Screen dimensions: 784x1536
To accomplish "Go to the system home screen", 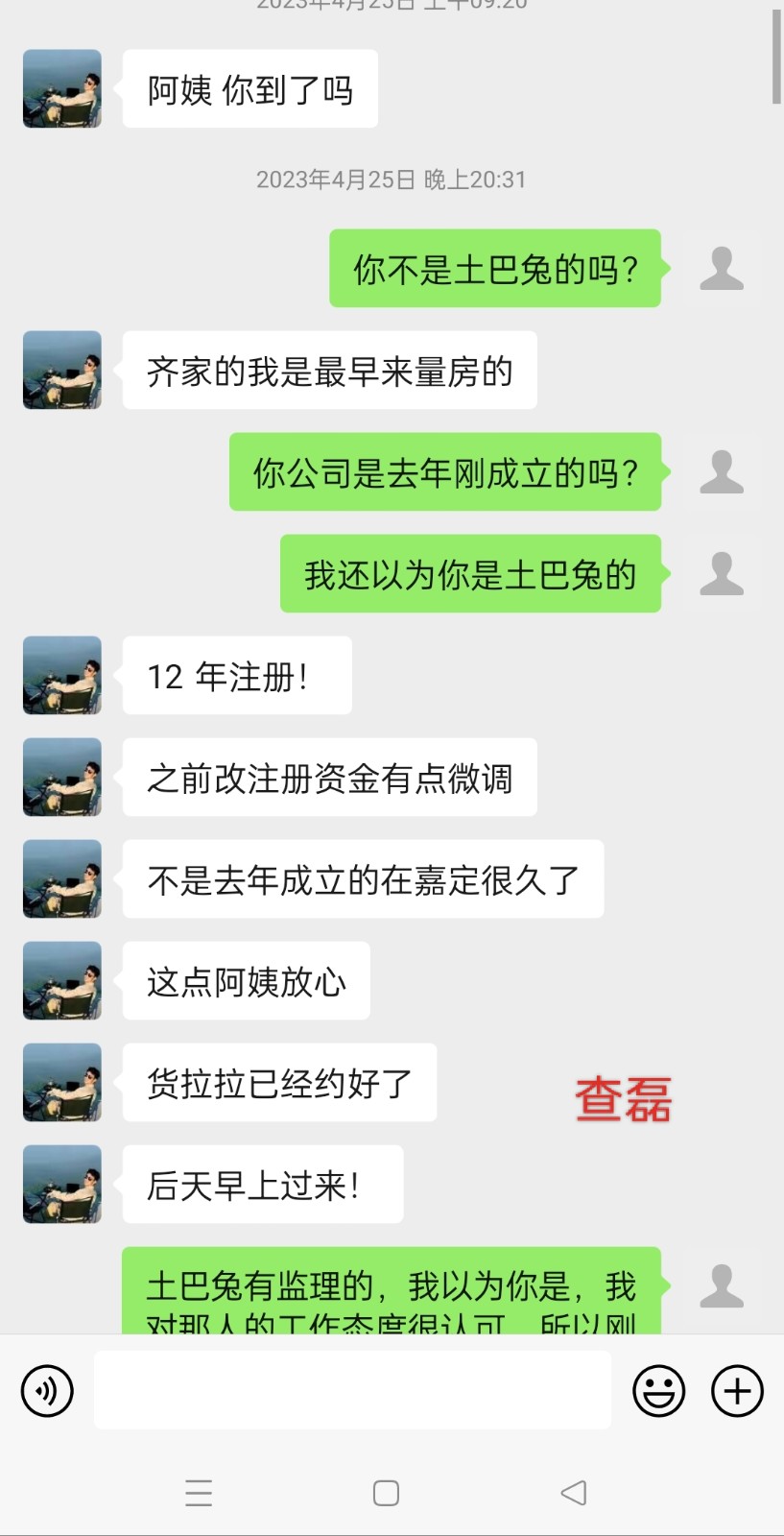I will click(386, 1493).
